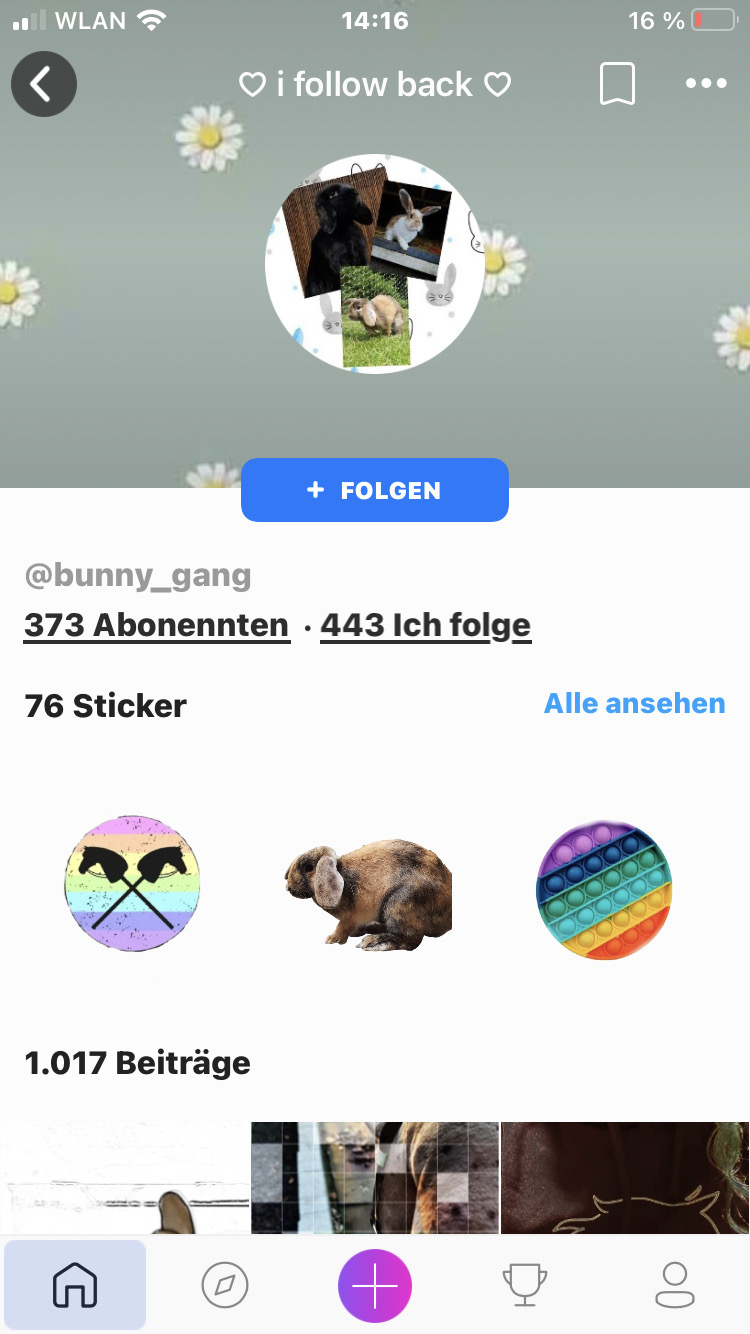Open the bunny collage profile picture
This screenshot has width=750, height=1334.
click(x=375, y=264)
